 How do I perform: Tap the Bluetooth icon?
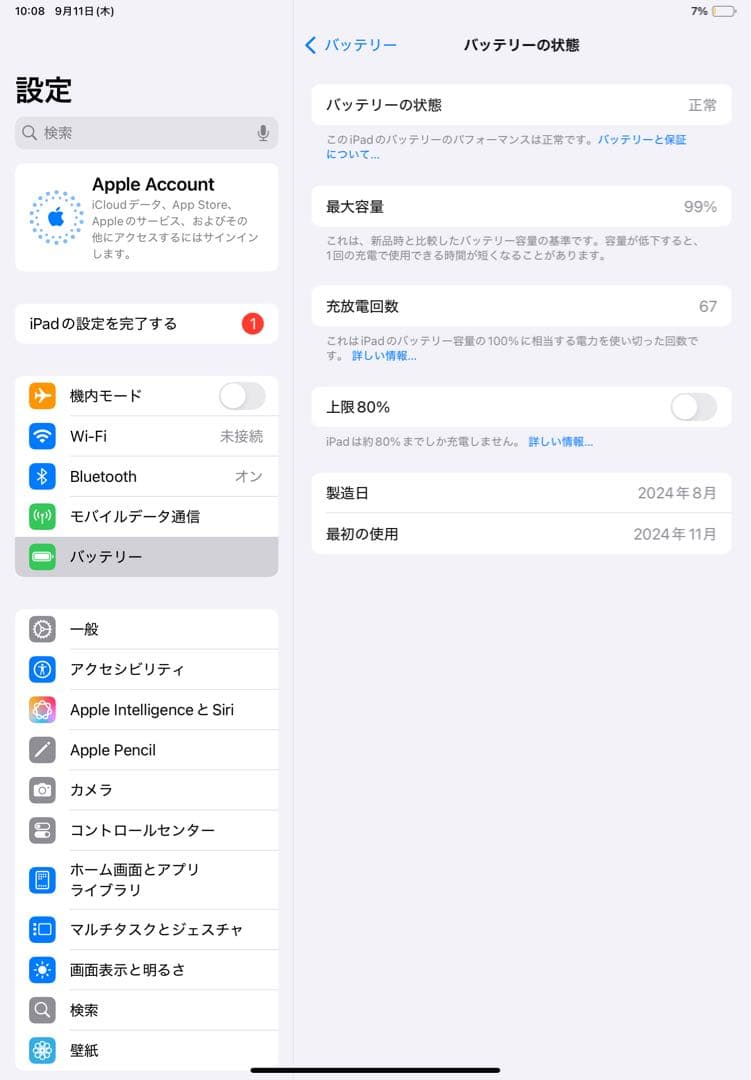[x=41, y=476]
